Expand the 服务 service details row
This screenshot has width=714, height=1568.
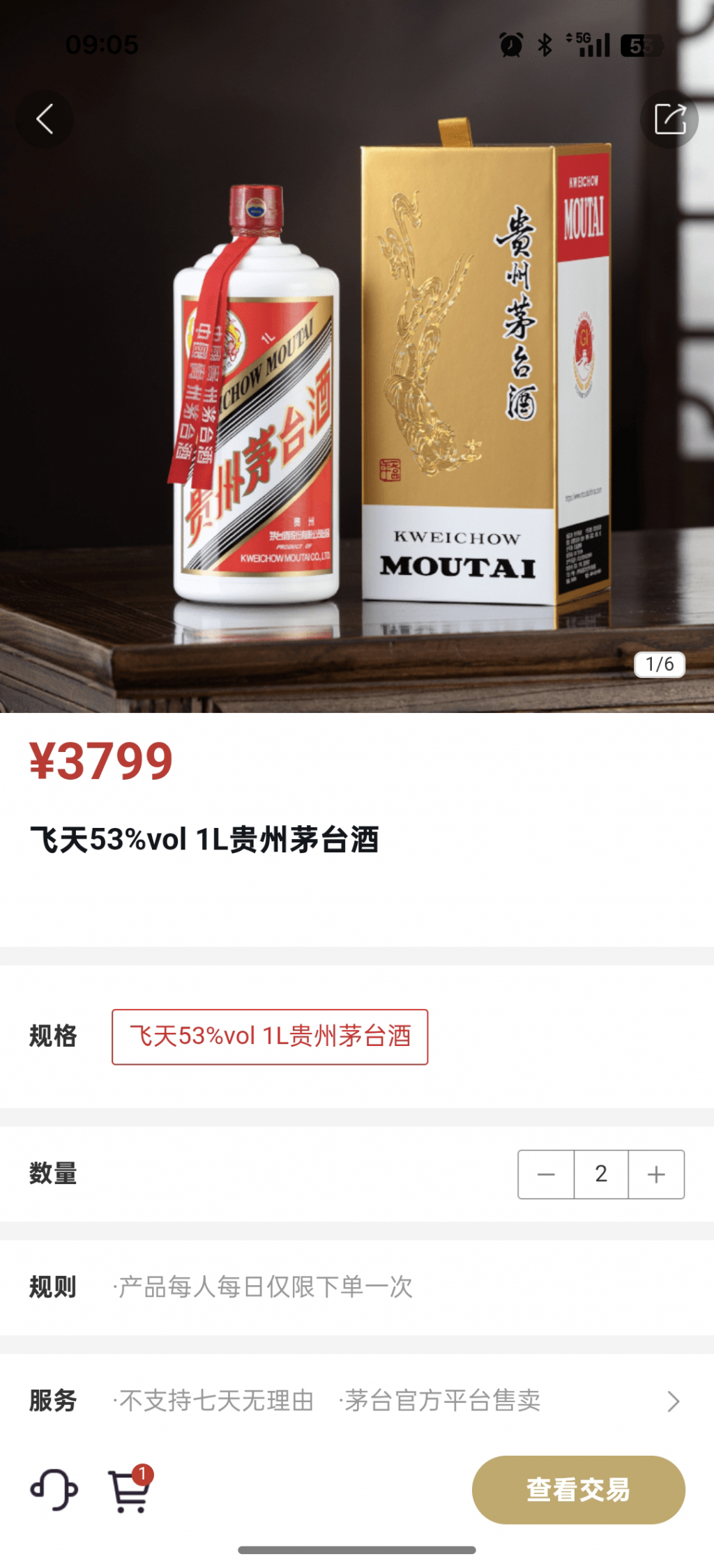(672, 1401)
